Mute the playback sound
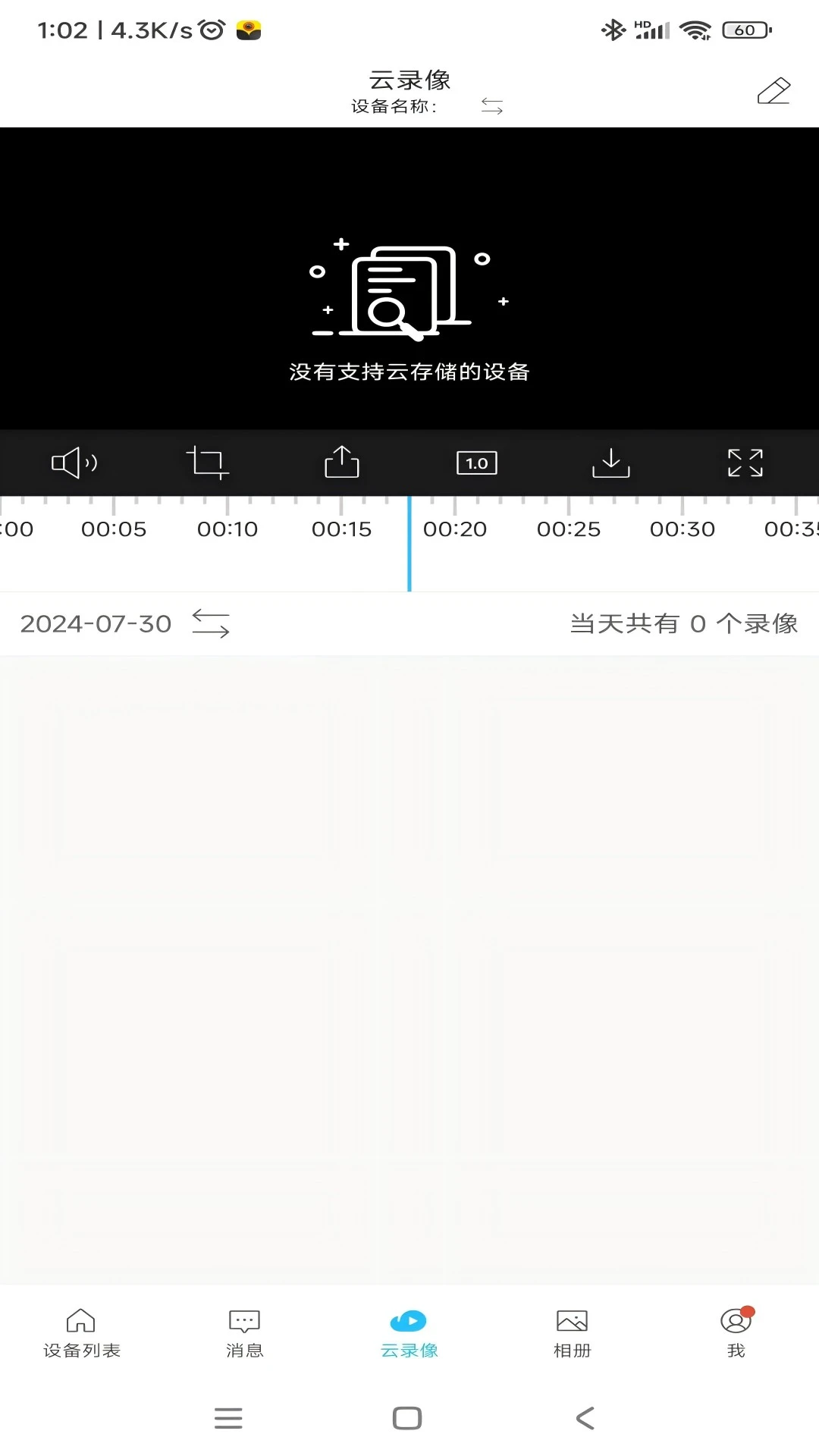The height and width of the screenshot is (1456, 819). (x=74, y=463)
